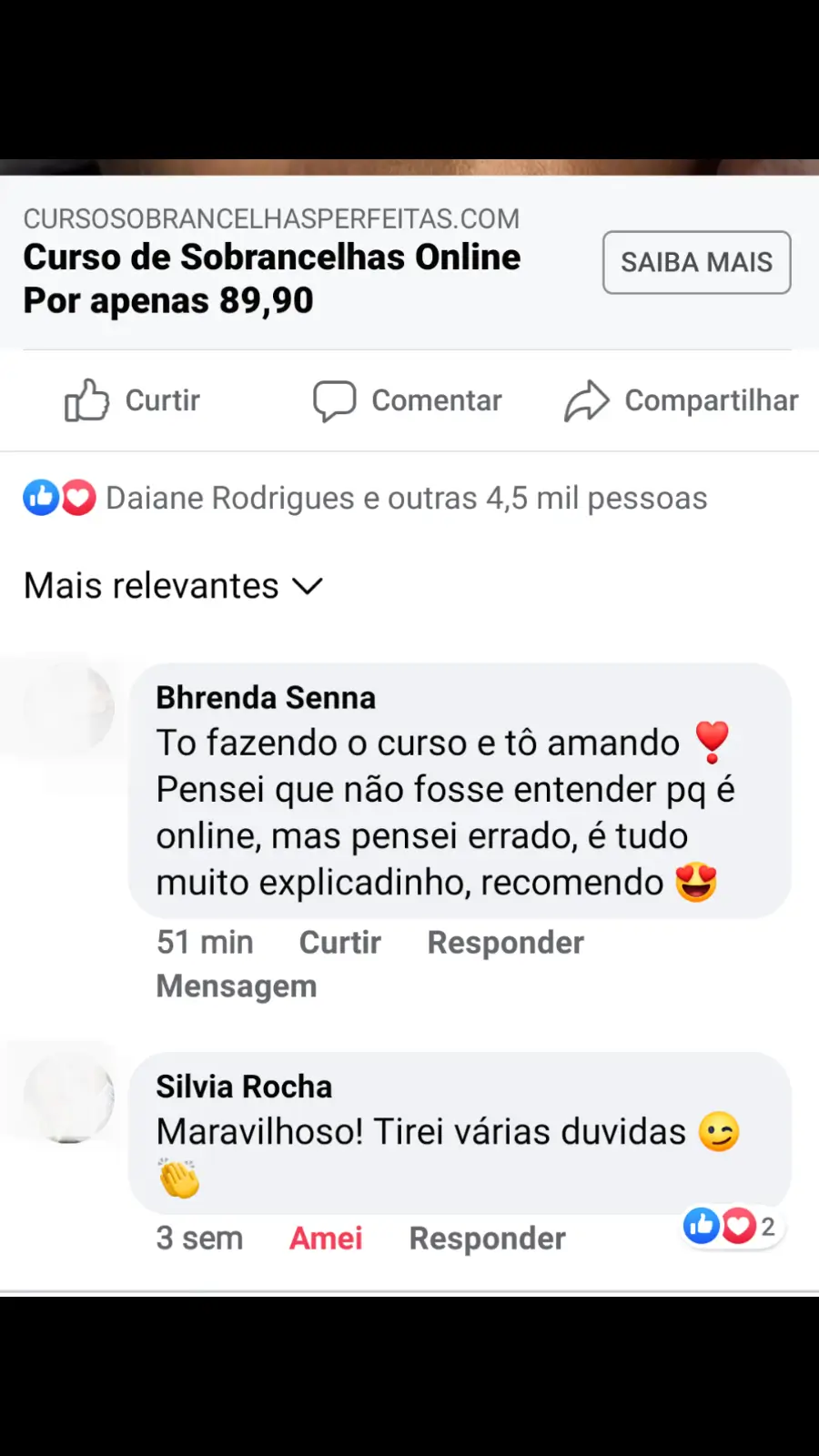Screen dimensions: 819x1456
Task: Open Silvia Rocha's profile name
Action: click(x=244, y=1087)
